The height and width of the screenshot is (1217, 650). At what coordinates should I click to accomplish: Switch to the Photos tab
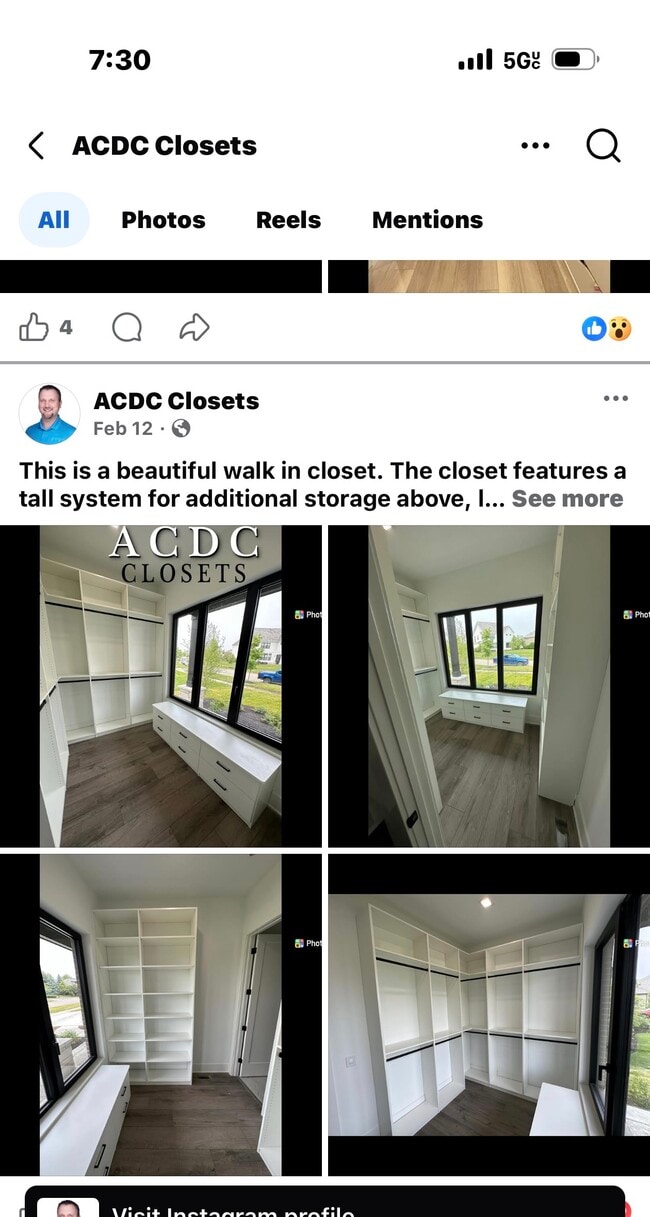pos(163,220)
